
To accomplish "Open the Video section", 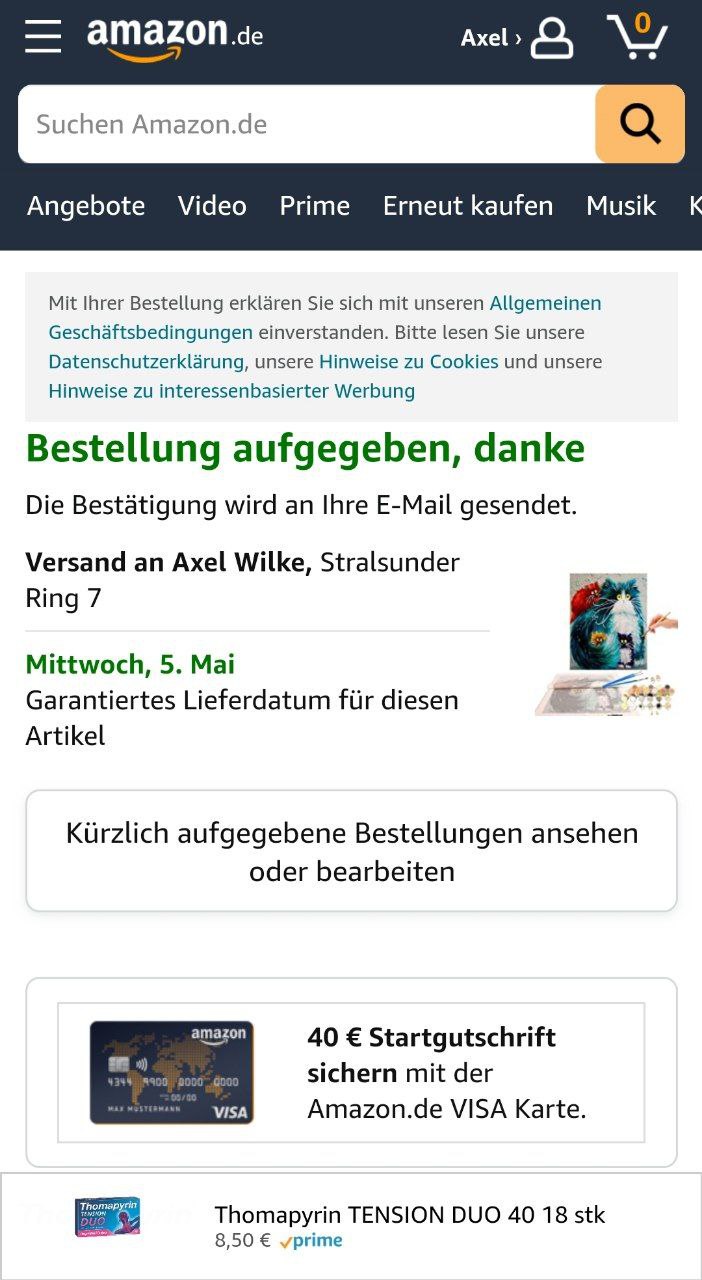I will click(x=212, y=206).
